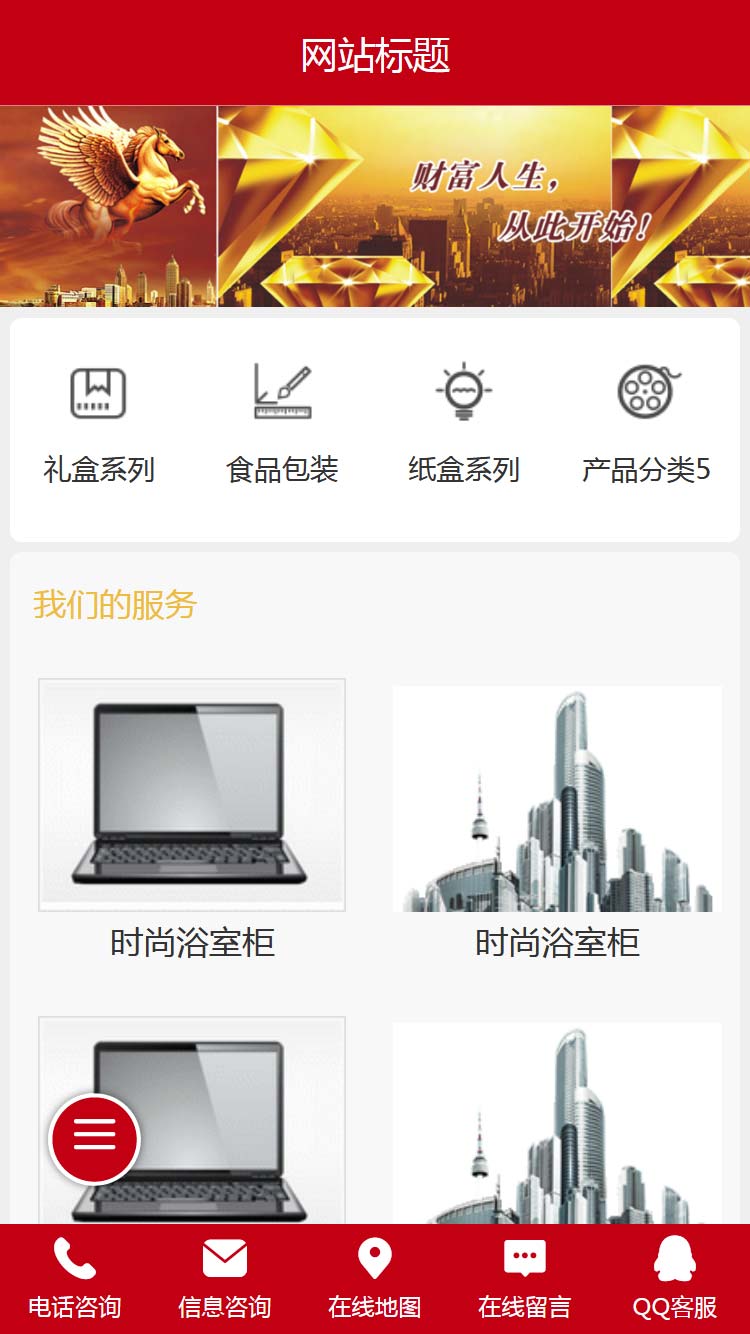The image size is (750, 1334).
Task: Open 在线地图 in the bottom bar
Action: (375, 1279)
